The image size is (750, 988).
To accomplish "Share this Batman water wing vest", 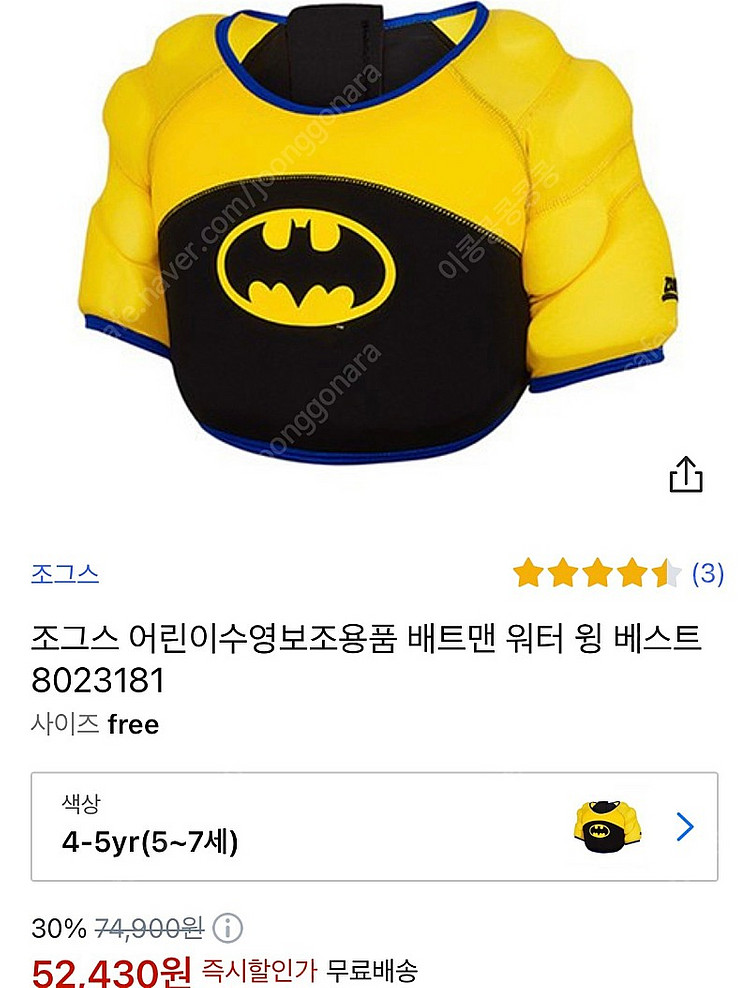I will pos(686,474).
